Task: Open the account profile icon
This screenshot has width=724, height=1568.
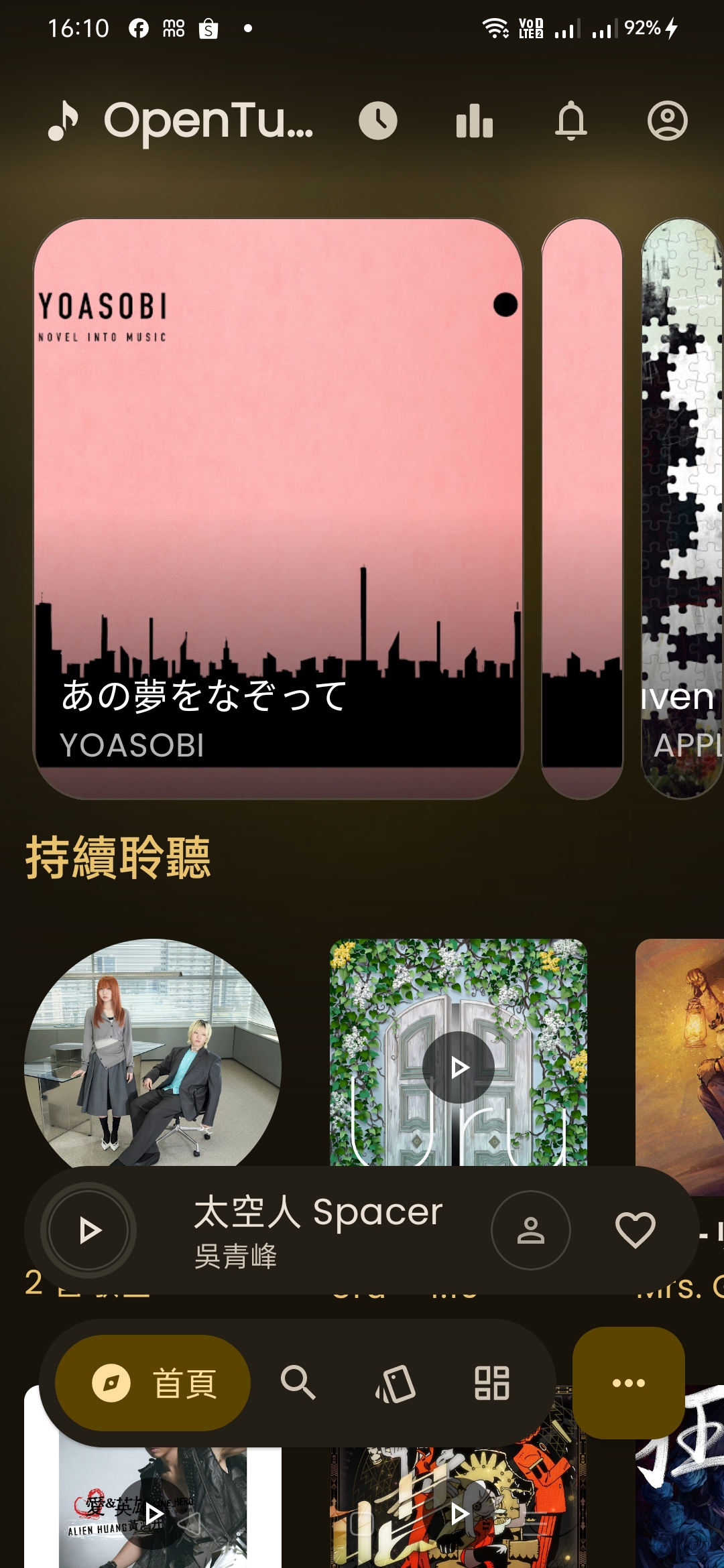Action: pos(667,121)
